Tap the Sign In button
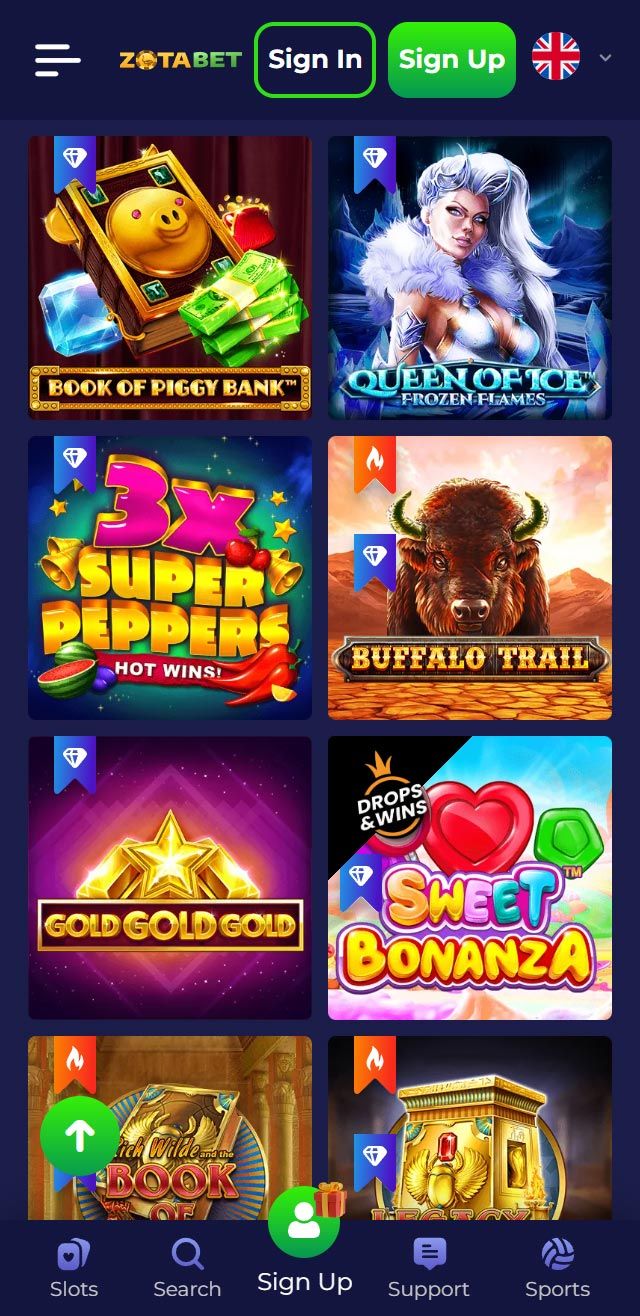The height and width of the screenshot is (1316, 640). click(315, 60)
